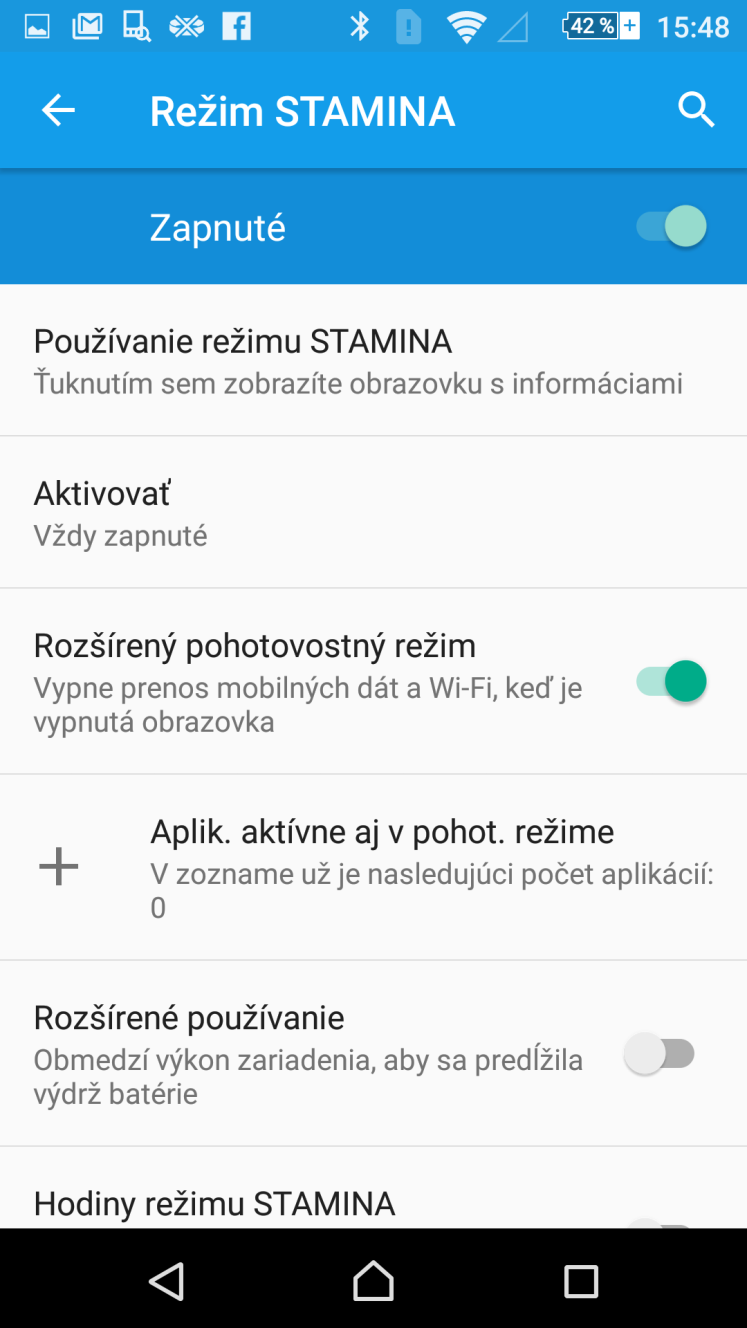Open search in Režim STAMINA settings
Image resolution: width=747 pixels, height=1328 pixels.
[696, 110]
